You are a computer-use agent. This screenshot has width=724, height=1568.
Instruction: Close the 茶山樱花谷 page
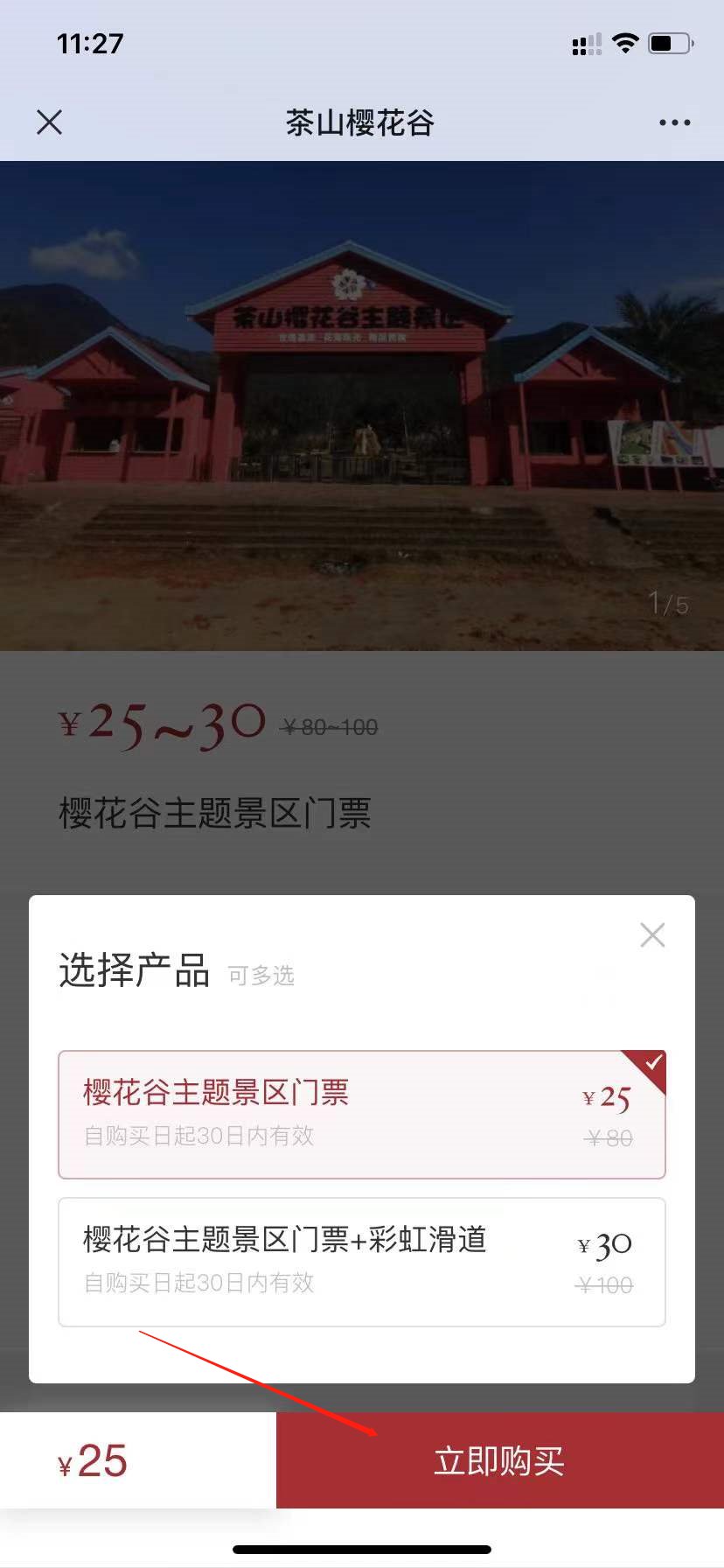point(50,122)
